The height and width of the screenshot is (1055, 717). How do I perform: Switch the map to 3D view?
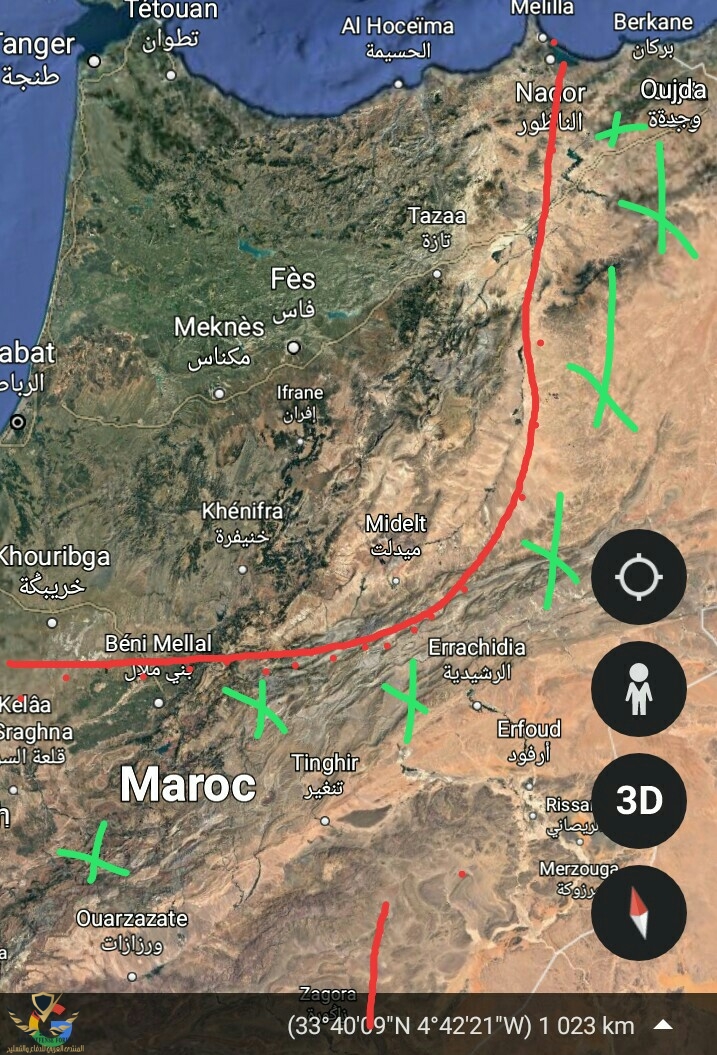638,801
